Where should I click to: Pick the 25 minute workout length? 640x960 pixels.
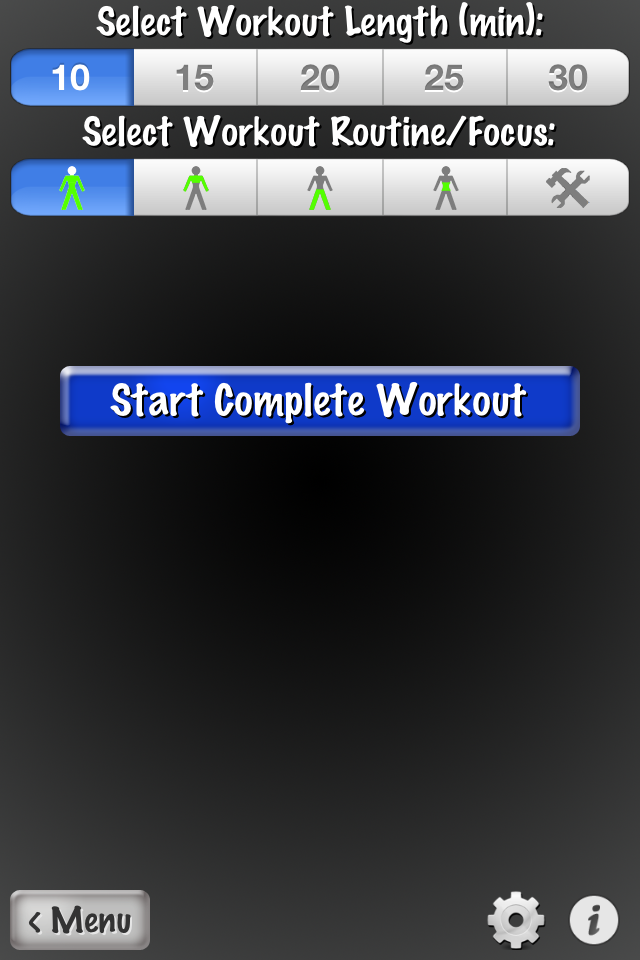point(444,78)
